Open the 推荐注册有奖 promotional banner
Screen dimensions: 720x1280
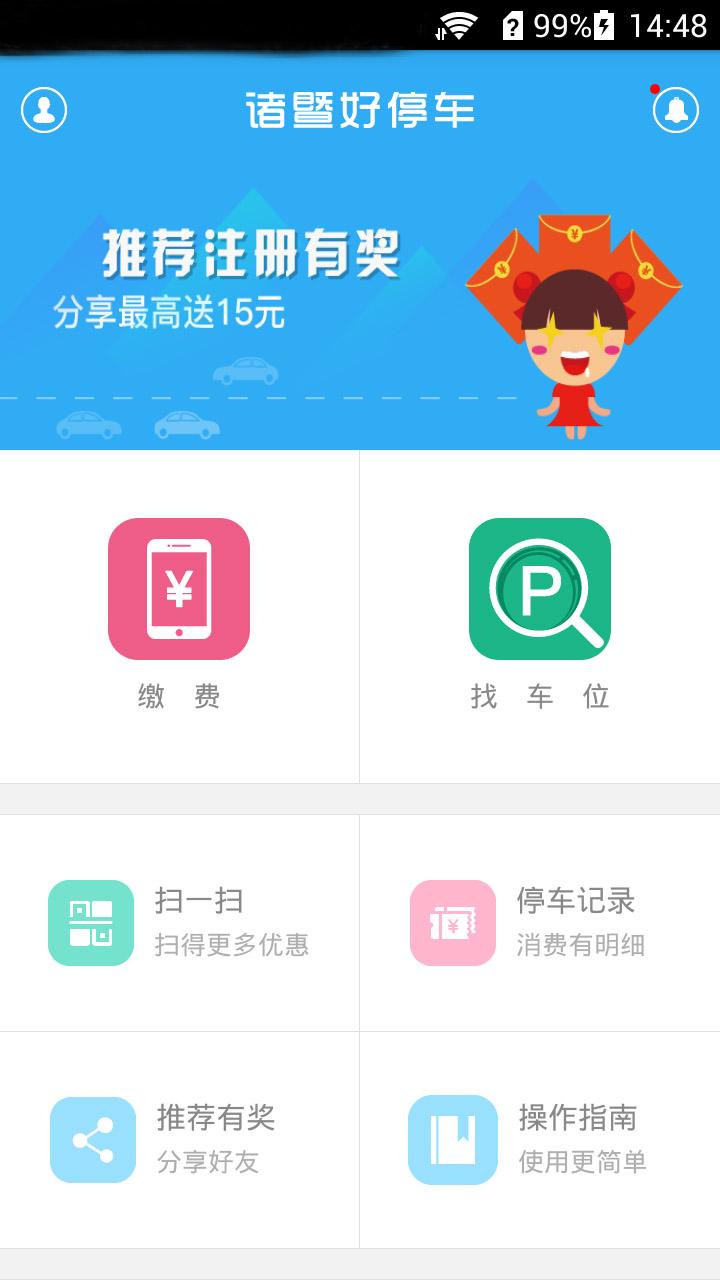pos(360,300)
